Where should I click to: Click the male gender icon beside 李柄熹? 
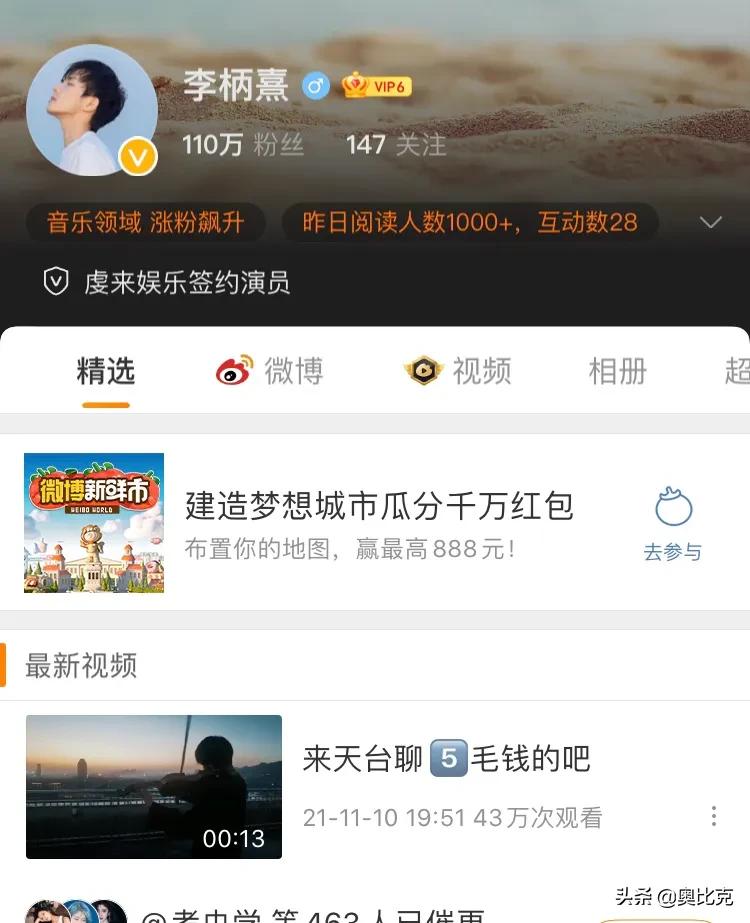click(315, 87)
